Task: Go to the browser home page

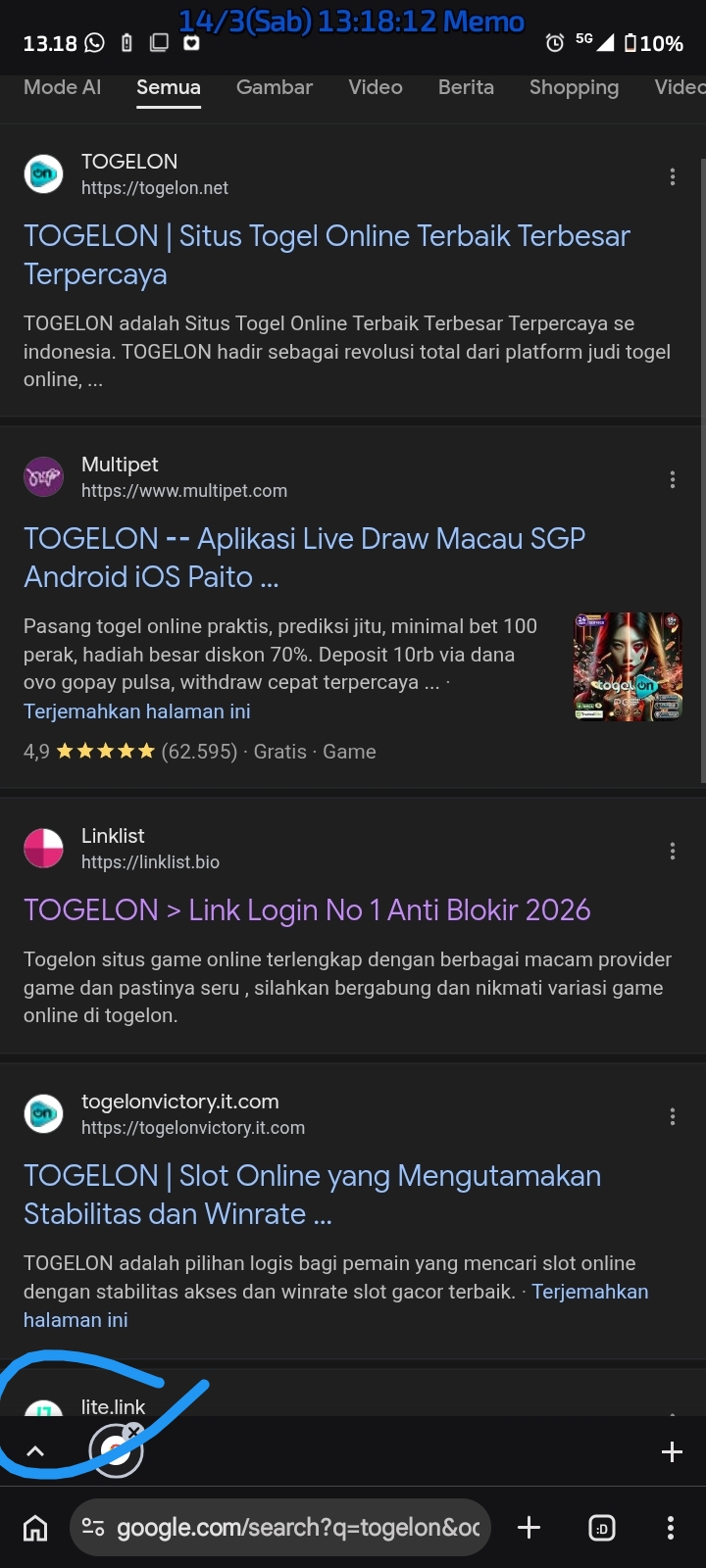Action: (35, 1527)
